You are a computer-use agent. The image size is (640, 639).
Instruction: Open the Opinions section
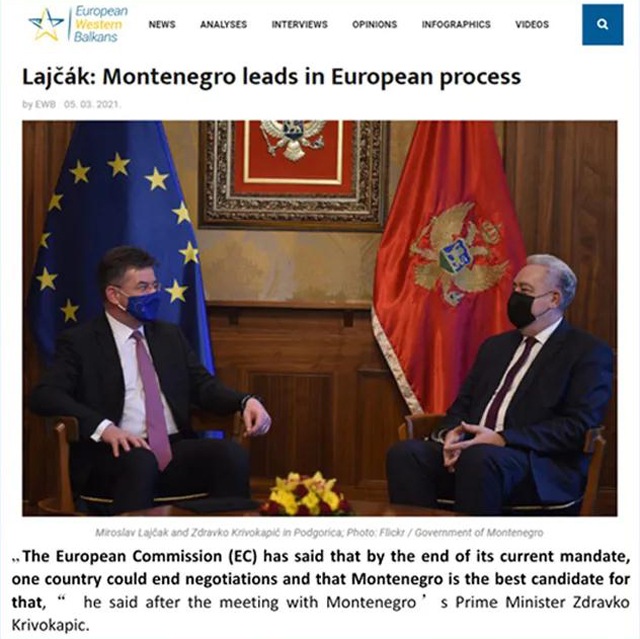click(374, 25)
